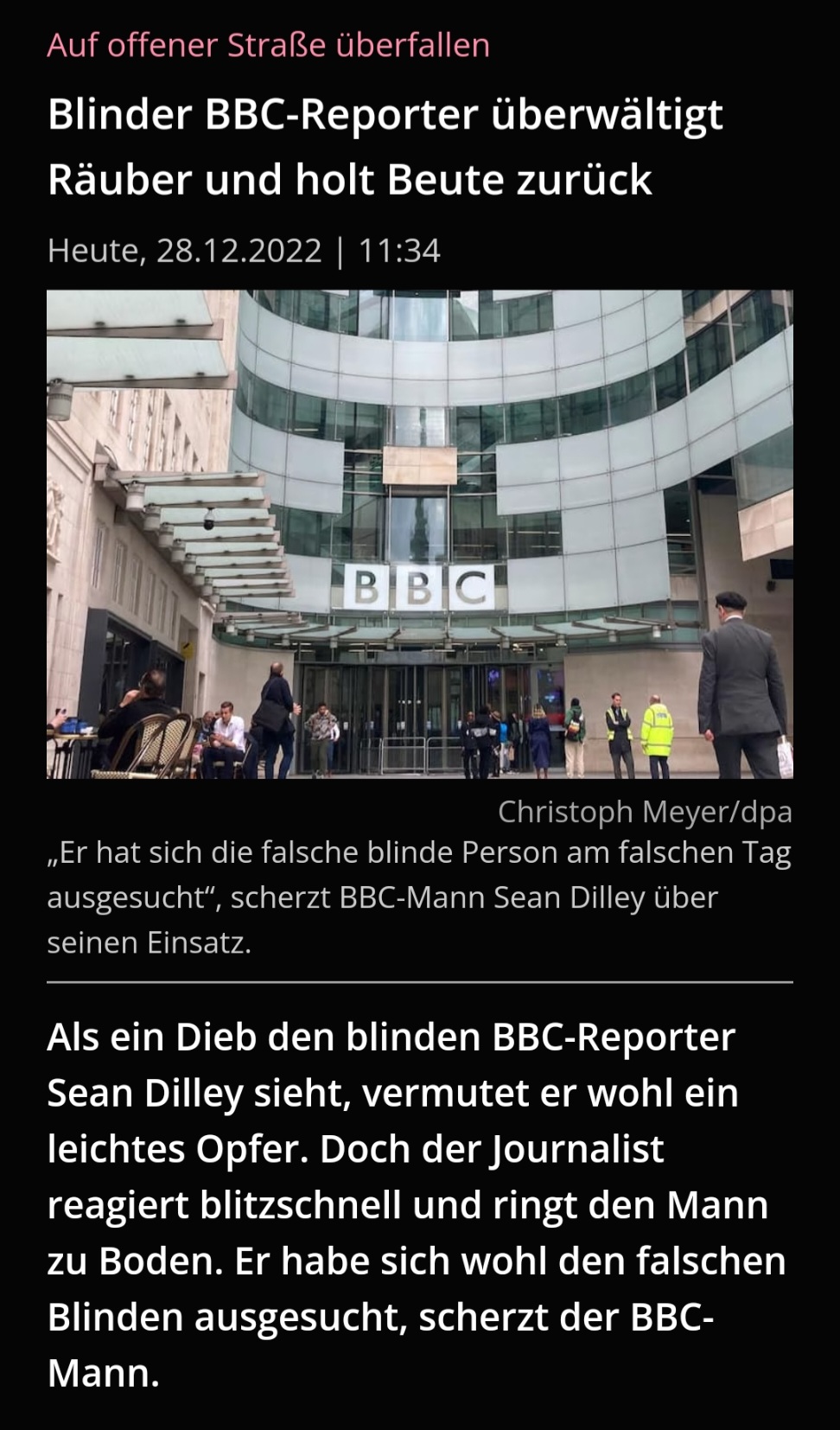Image resolution: width=840 pixels, height=1430 pixels.
Task: Enlarge the BBC building article photo
Action: pos(419,533)
